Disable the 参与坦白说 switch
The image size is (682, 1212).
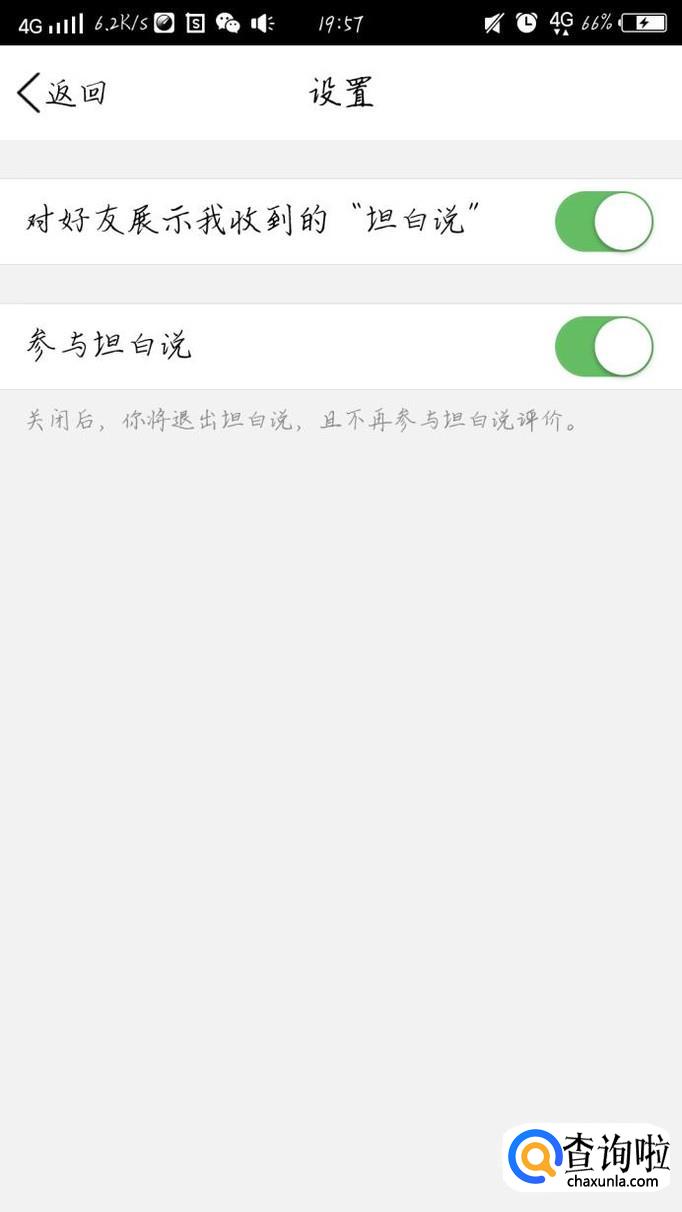click(x=604, y=347)
